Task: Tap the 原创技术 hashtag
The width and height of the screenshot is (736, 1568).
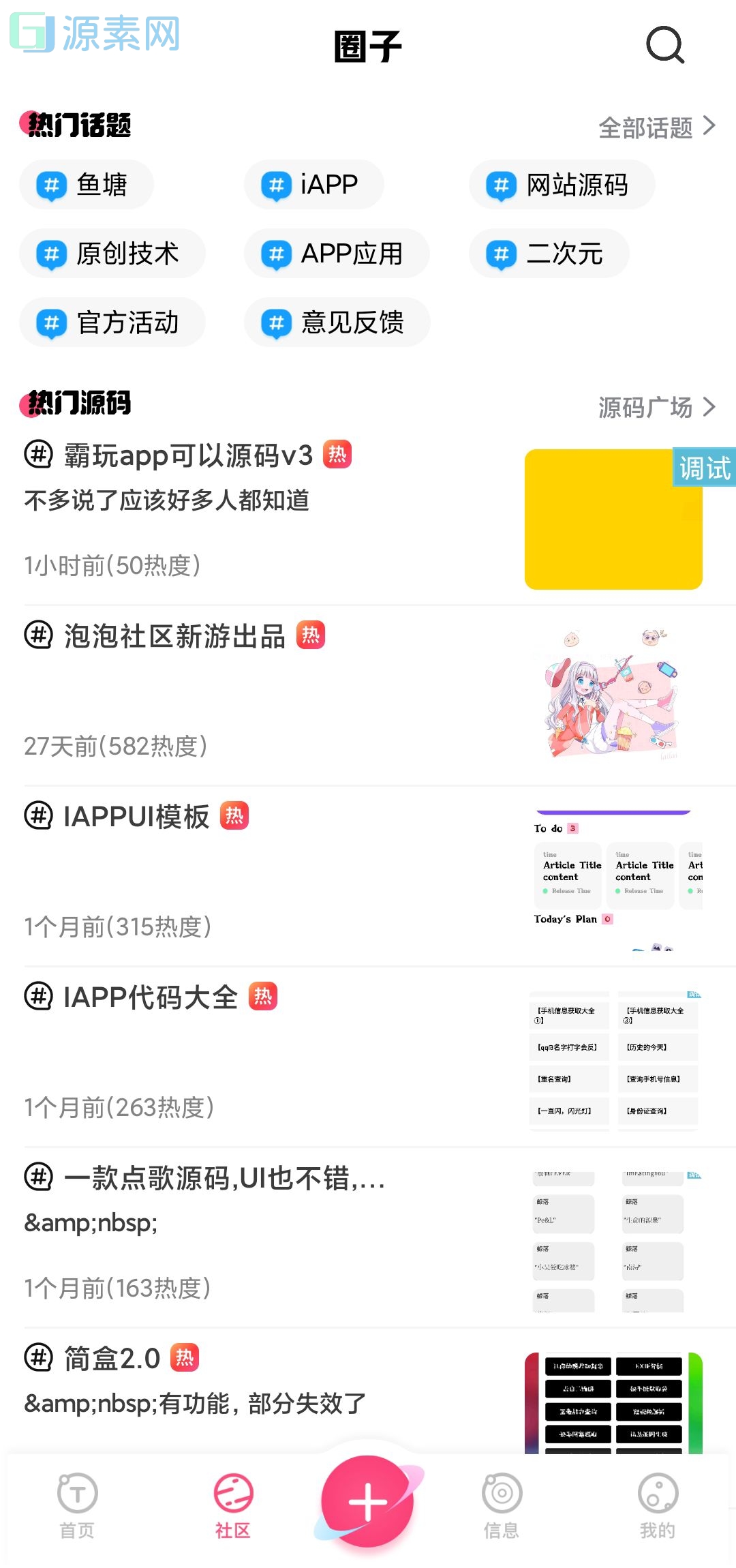Action: coord(112,254)
